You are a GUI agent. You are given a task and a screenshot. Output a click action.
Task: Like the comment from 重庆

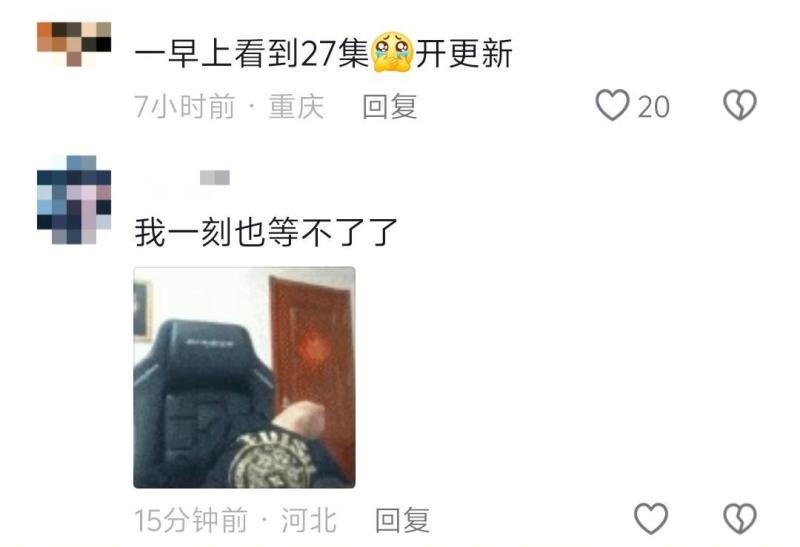coord(613,105)
